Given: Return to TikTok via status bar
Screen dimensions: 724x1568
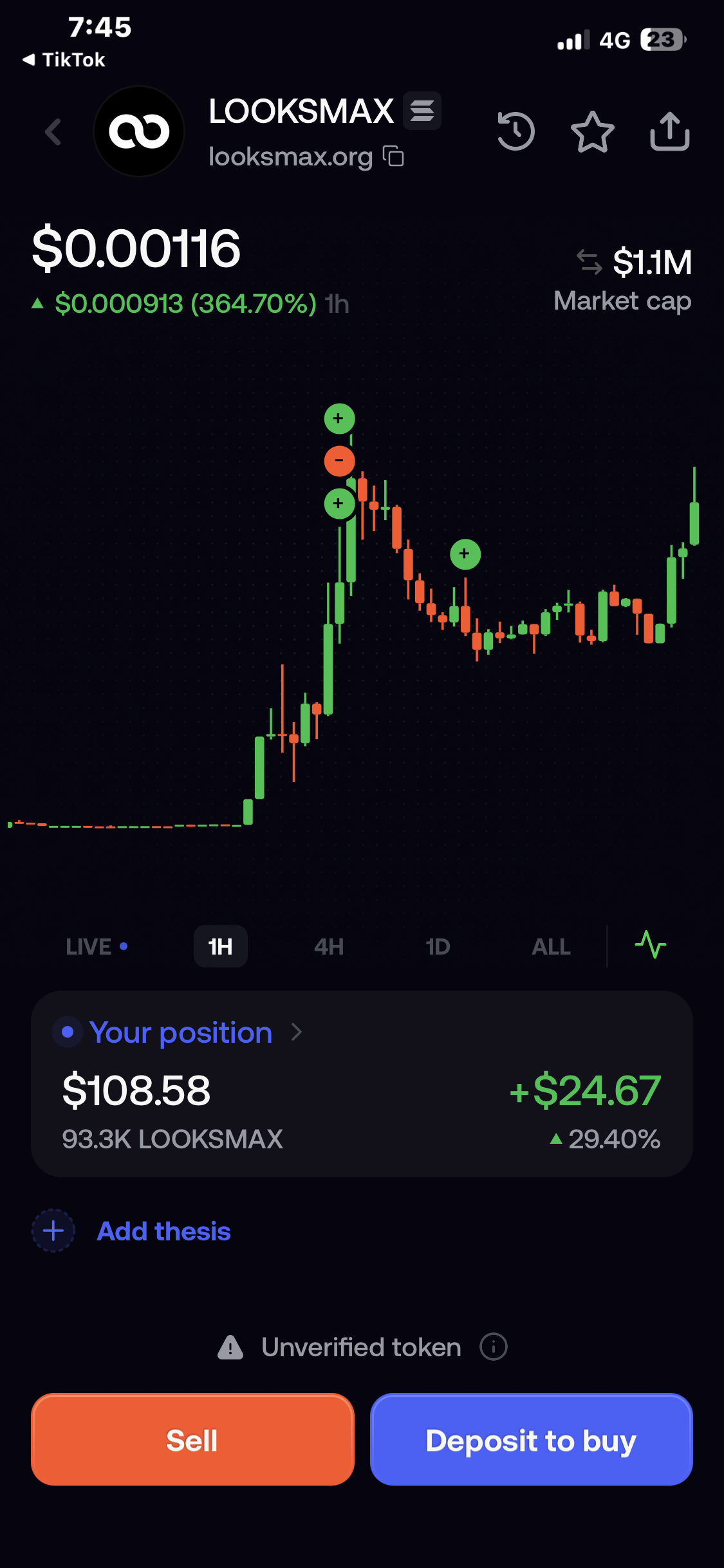Looking at the screenshot, I should click(x=64, y=60).
